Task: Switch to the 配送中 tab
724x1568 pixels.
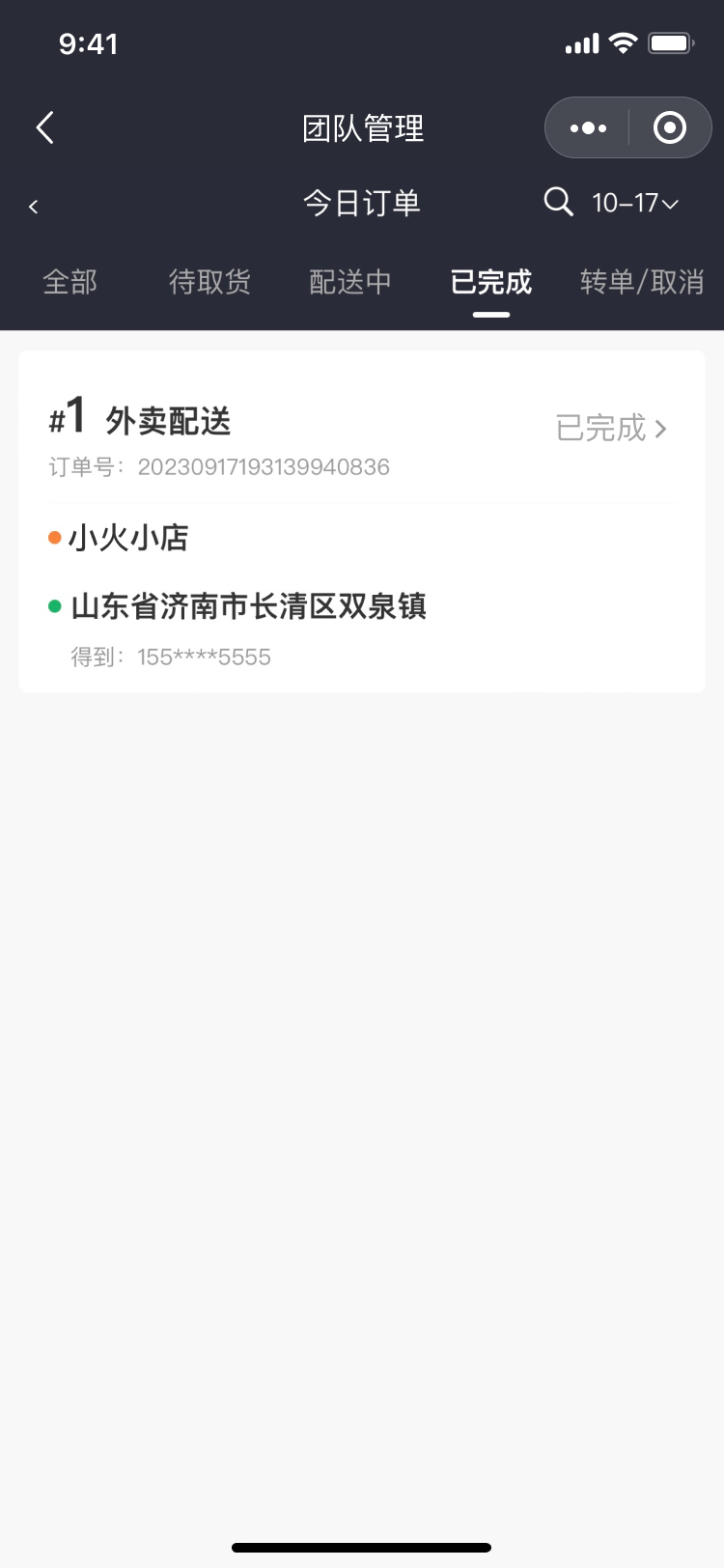Action: (x=349, y=282)
